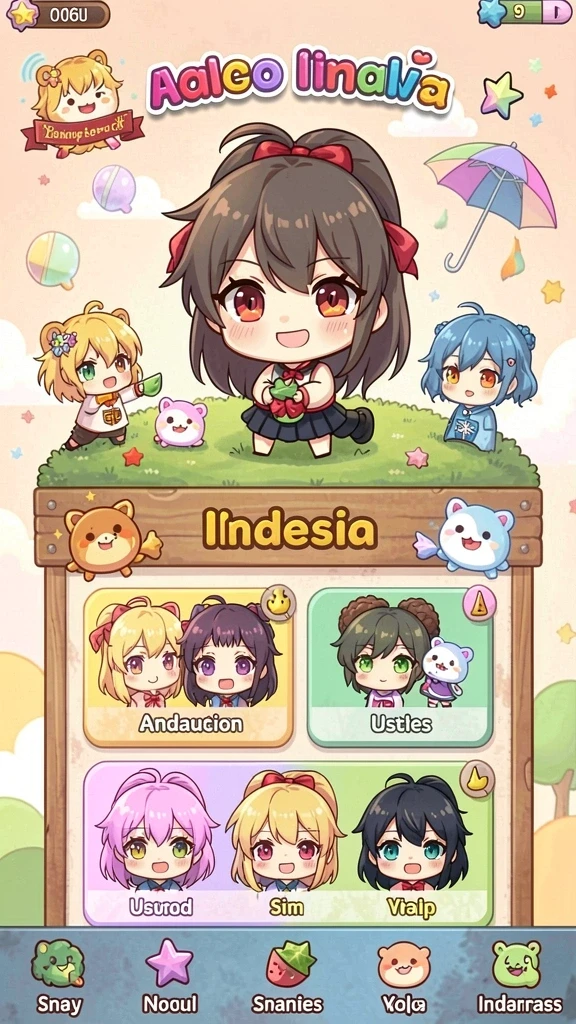Open the Usurod, Sim and Vialp card
576x1024 pixels.
289,843
